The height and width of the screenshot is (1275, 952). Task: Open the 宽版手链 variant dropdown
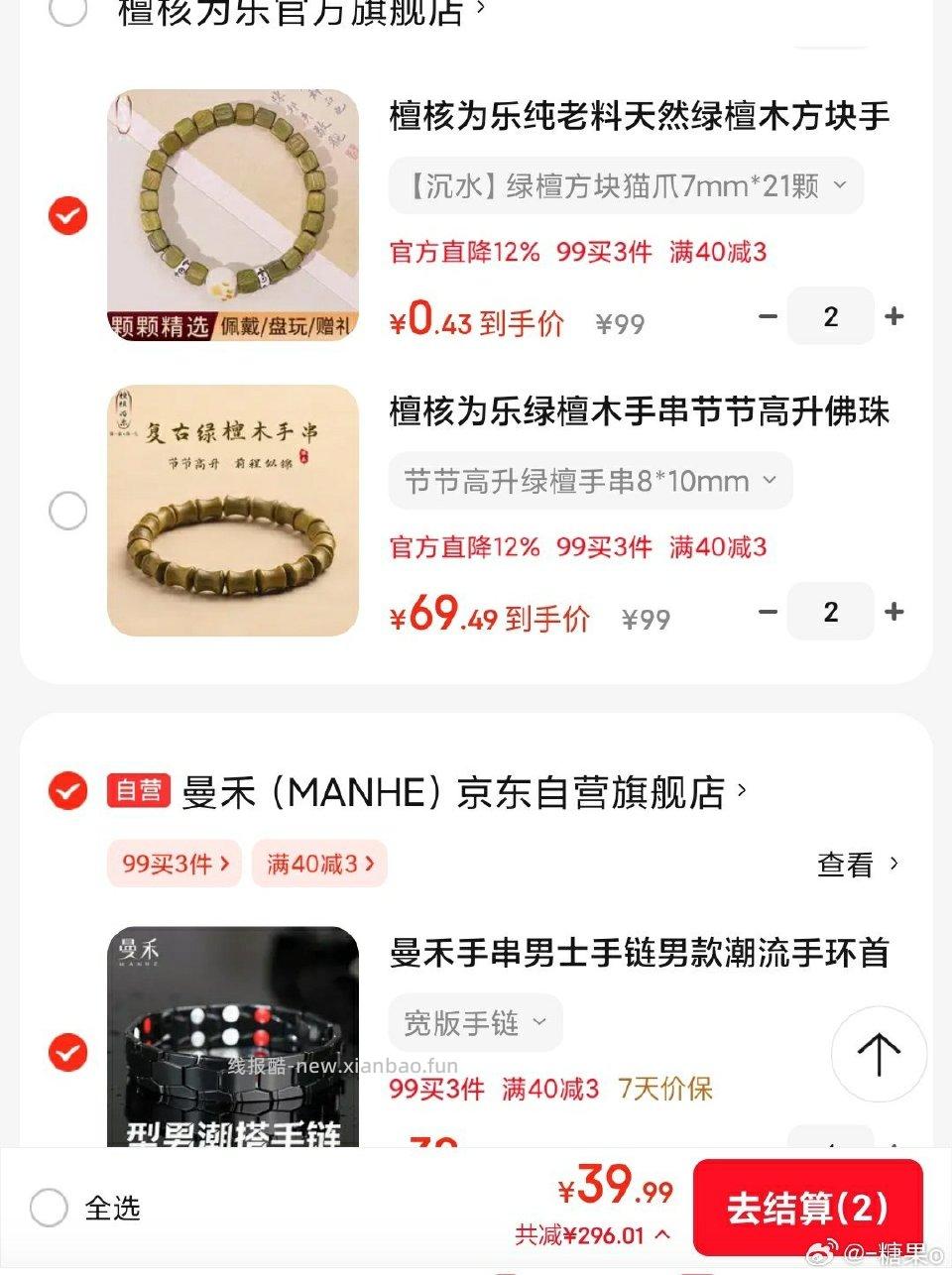pyautogui.click(x=474, y=1022)
